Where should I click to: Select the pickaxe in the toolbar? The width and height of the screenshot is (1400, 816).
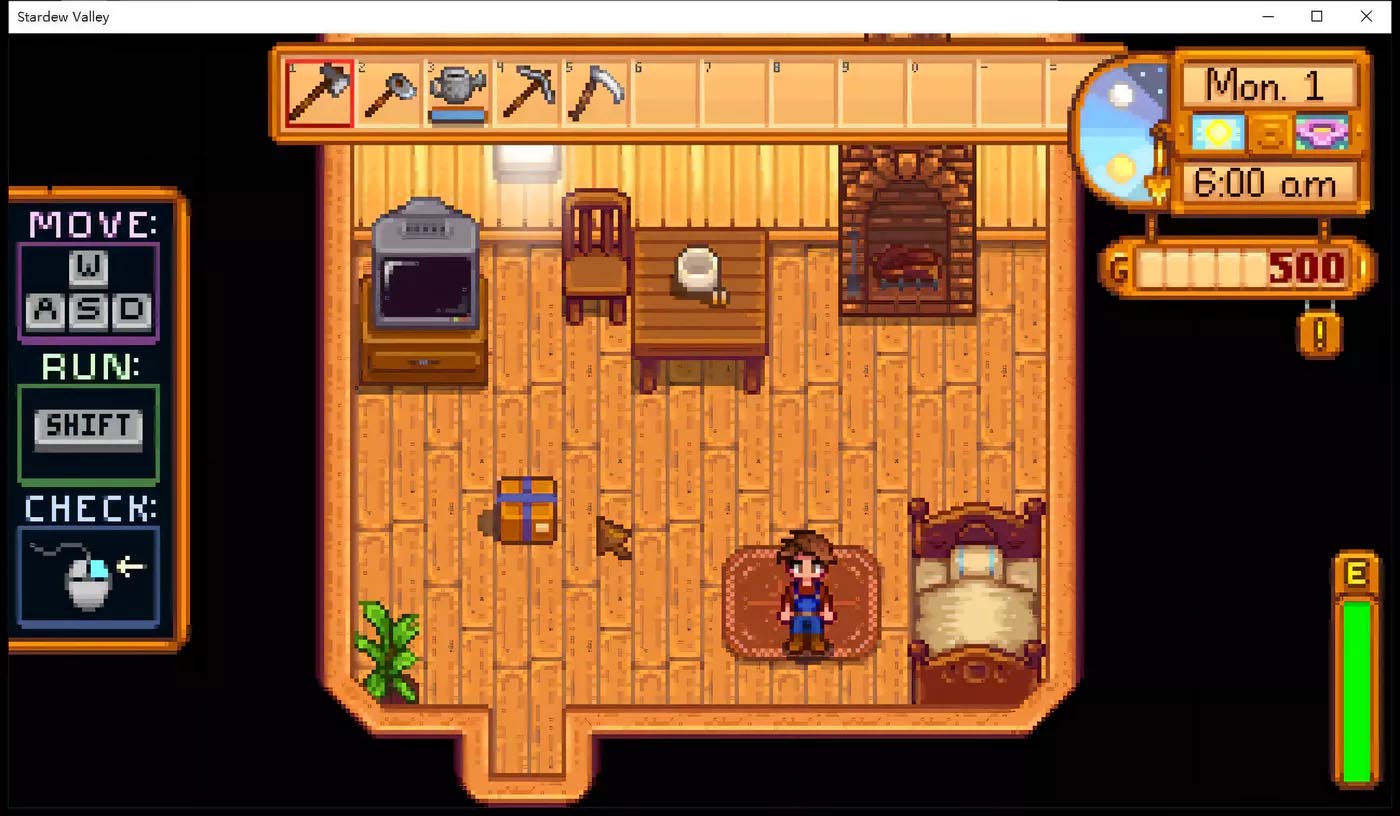coord(527,92)
